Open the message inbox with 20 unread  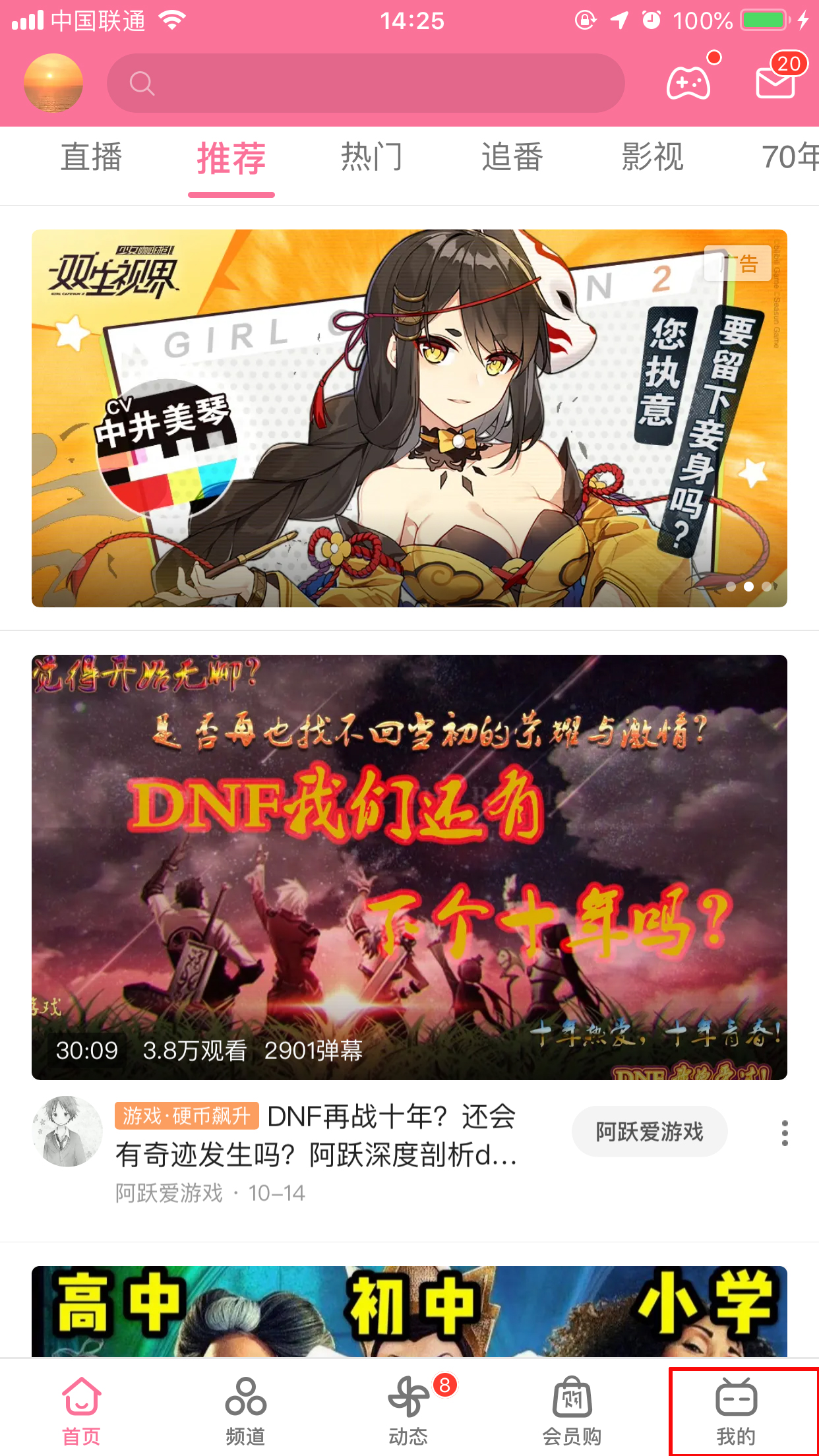click(776, 82)
